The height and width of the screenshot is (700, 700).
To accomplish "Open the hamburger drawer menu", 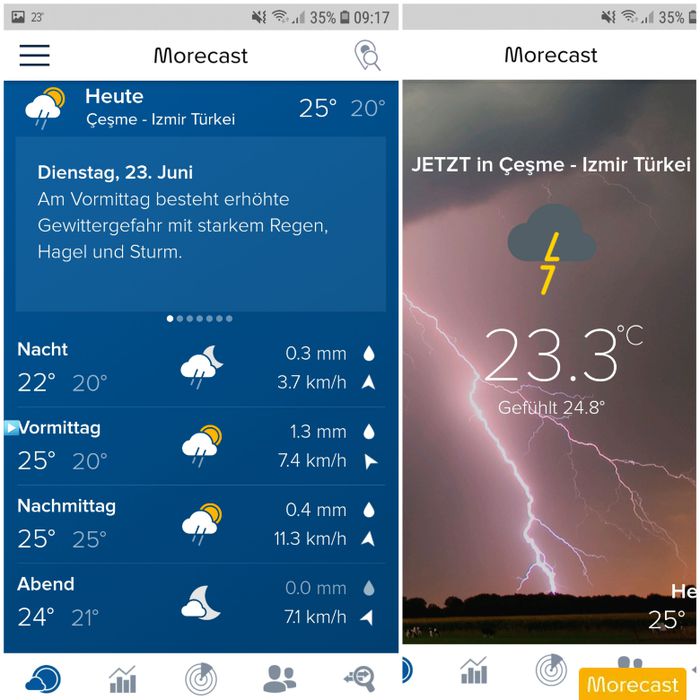I will tap(34, 55).
